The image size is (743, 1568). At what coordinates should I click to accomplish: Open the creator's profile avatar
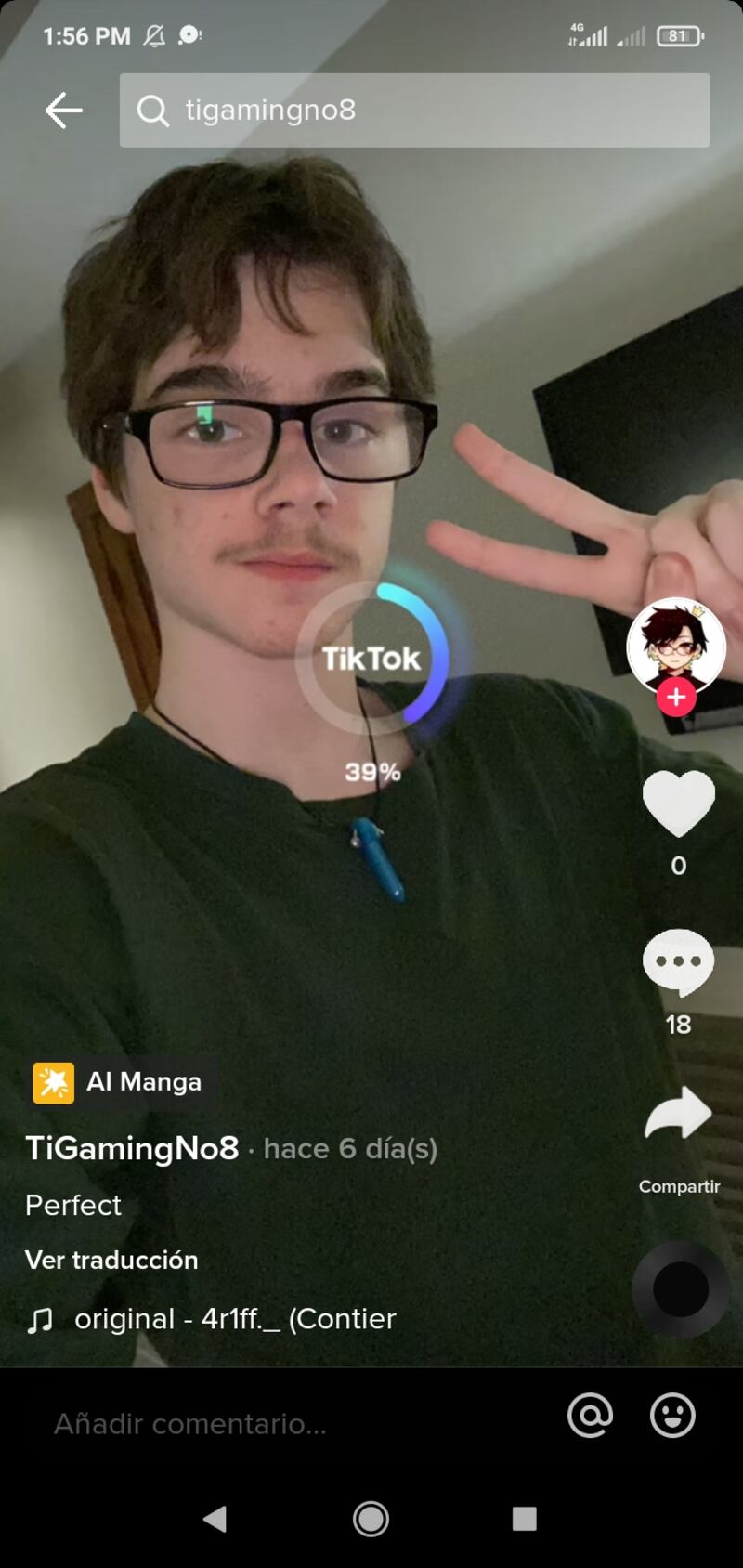pyautogui.click(x=676, y=646)
